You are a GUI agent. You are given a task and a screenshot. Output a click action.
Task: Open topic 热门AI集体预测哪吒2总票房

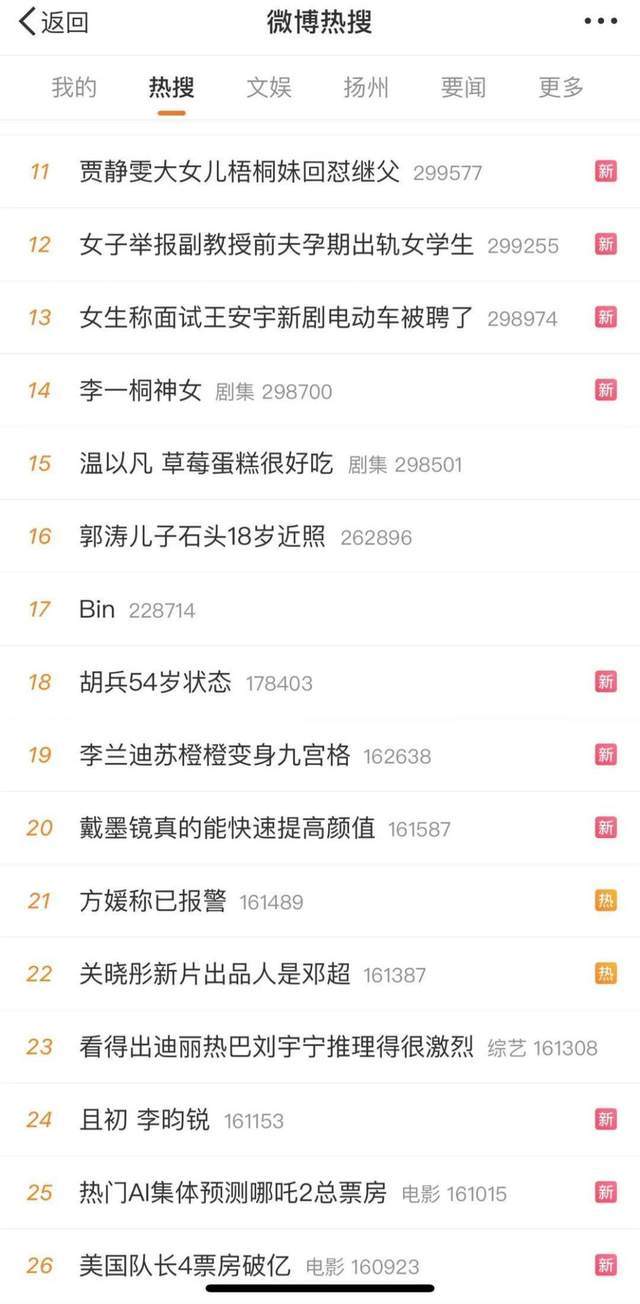[320, 1194]
